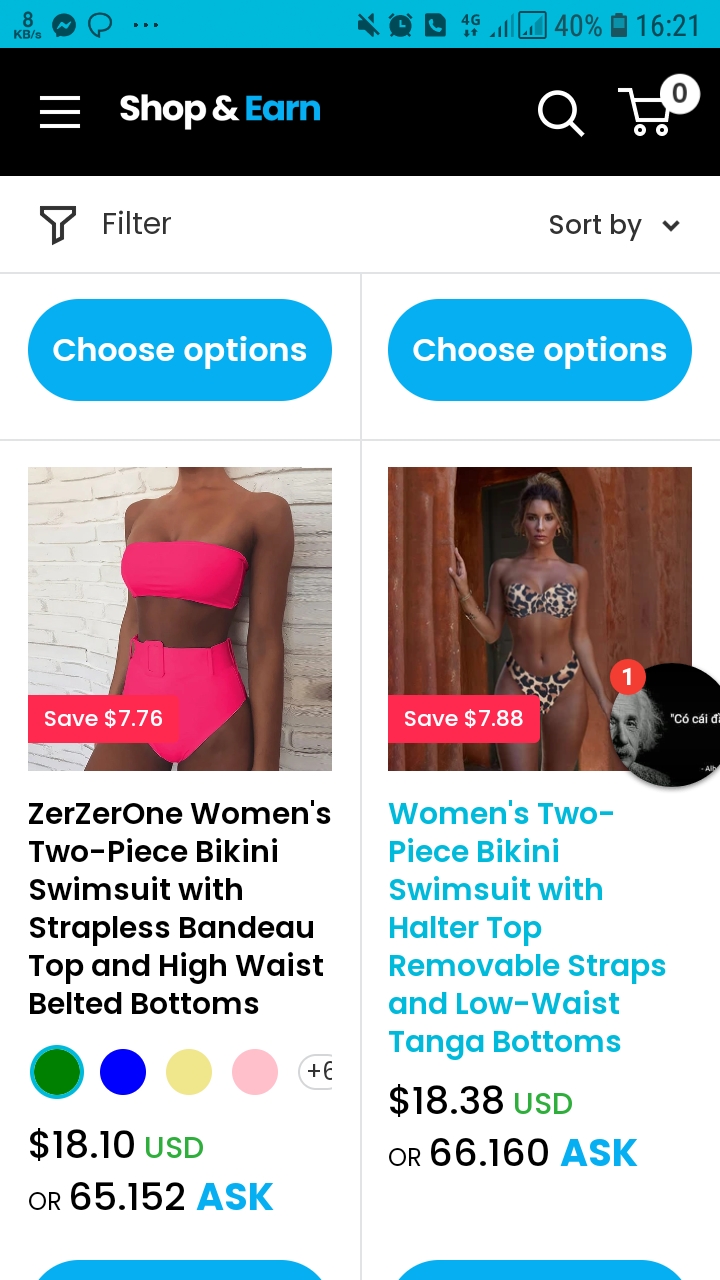Open ZerZerOne Women's Two-Piece Bikini title link
This screenshot has height=1280, width=720.
[x=178, y=908]
